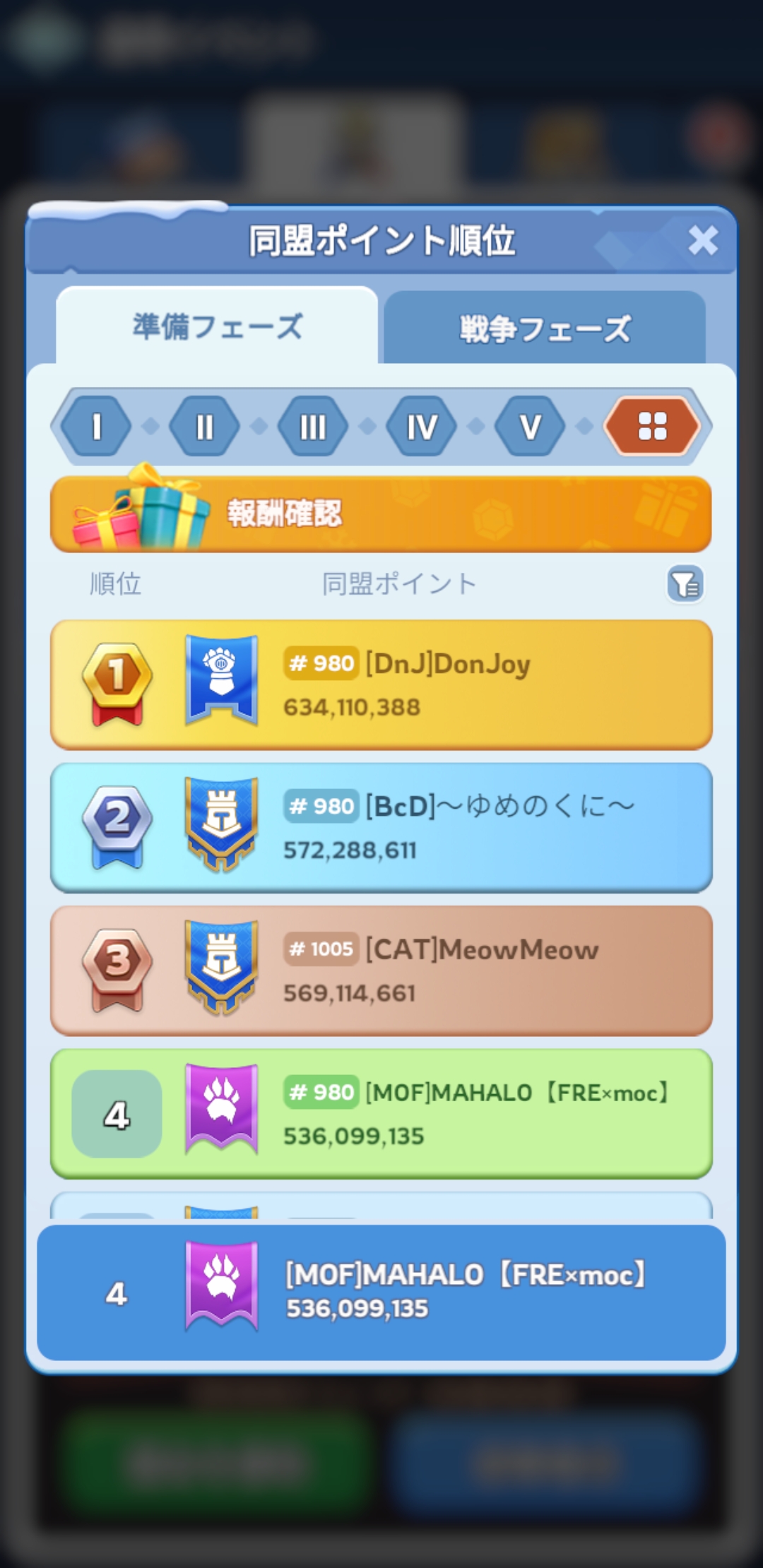Close the 同盟ポイント順位 dialog

tap(702, 241)
